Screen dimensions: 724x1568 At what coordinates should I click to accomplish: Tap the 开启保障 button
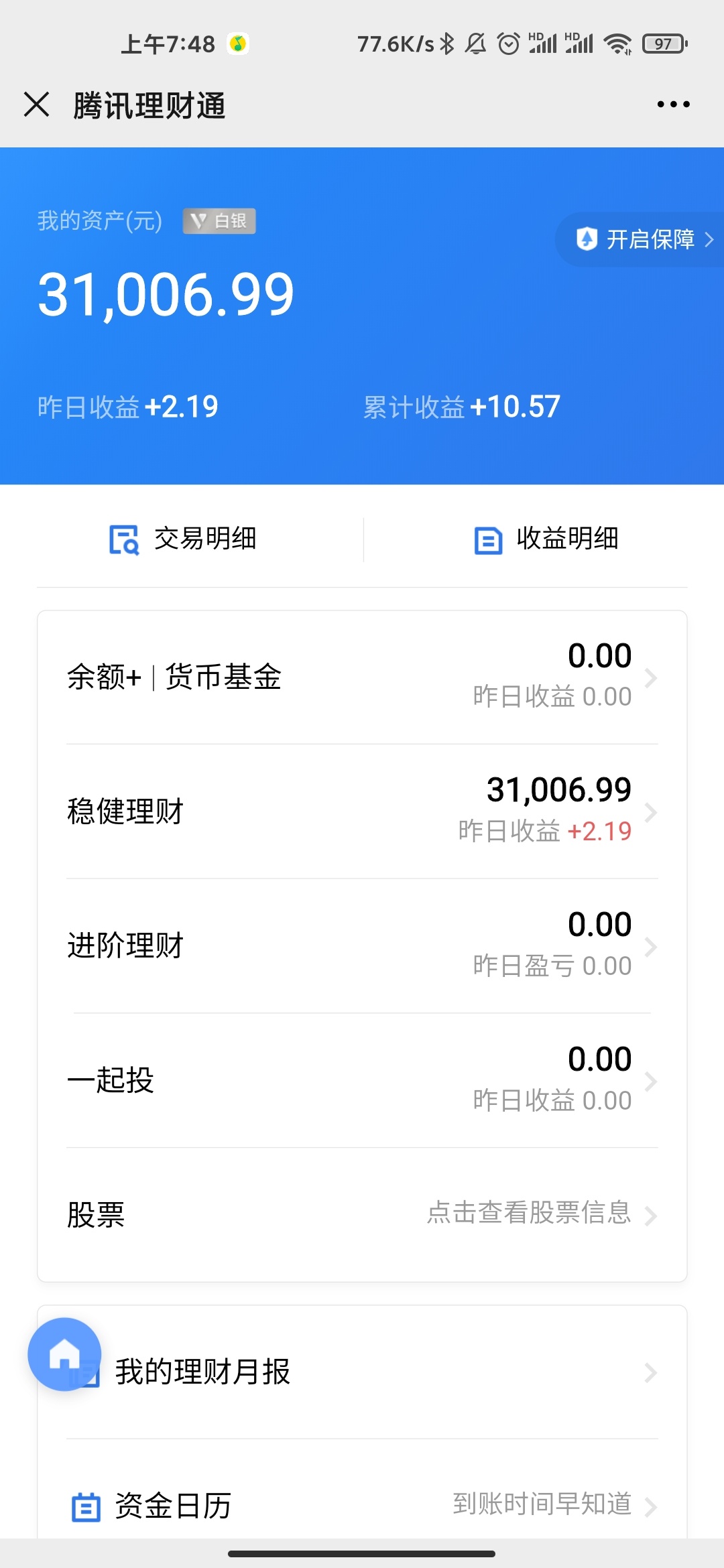[640, 239]
